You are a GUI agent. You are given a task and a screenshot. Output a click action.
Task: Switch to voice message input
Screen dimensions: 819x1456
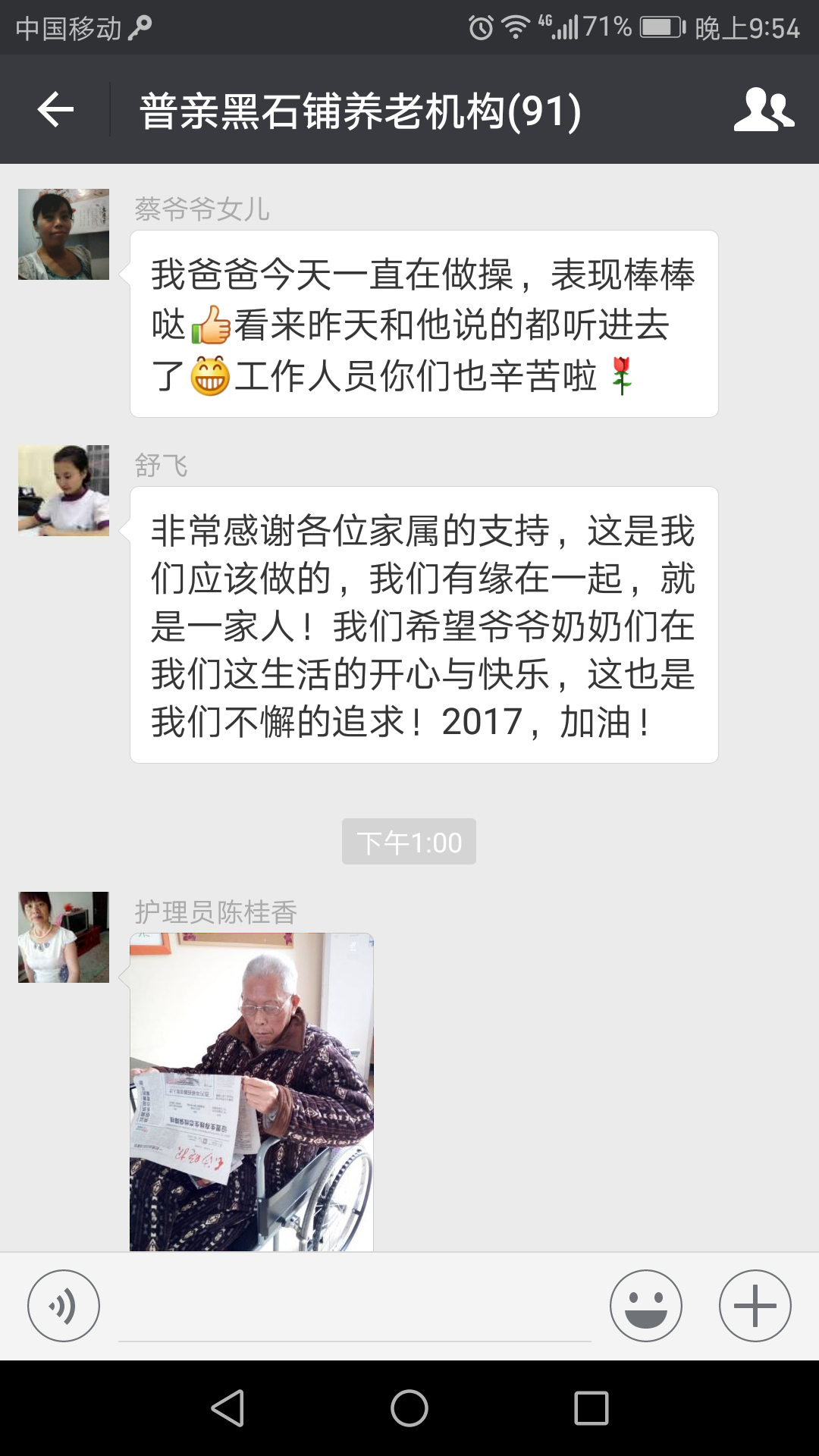click(64, 1306)
